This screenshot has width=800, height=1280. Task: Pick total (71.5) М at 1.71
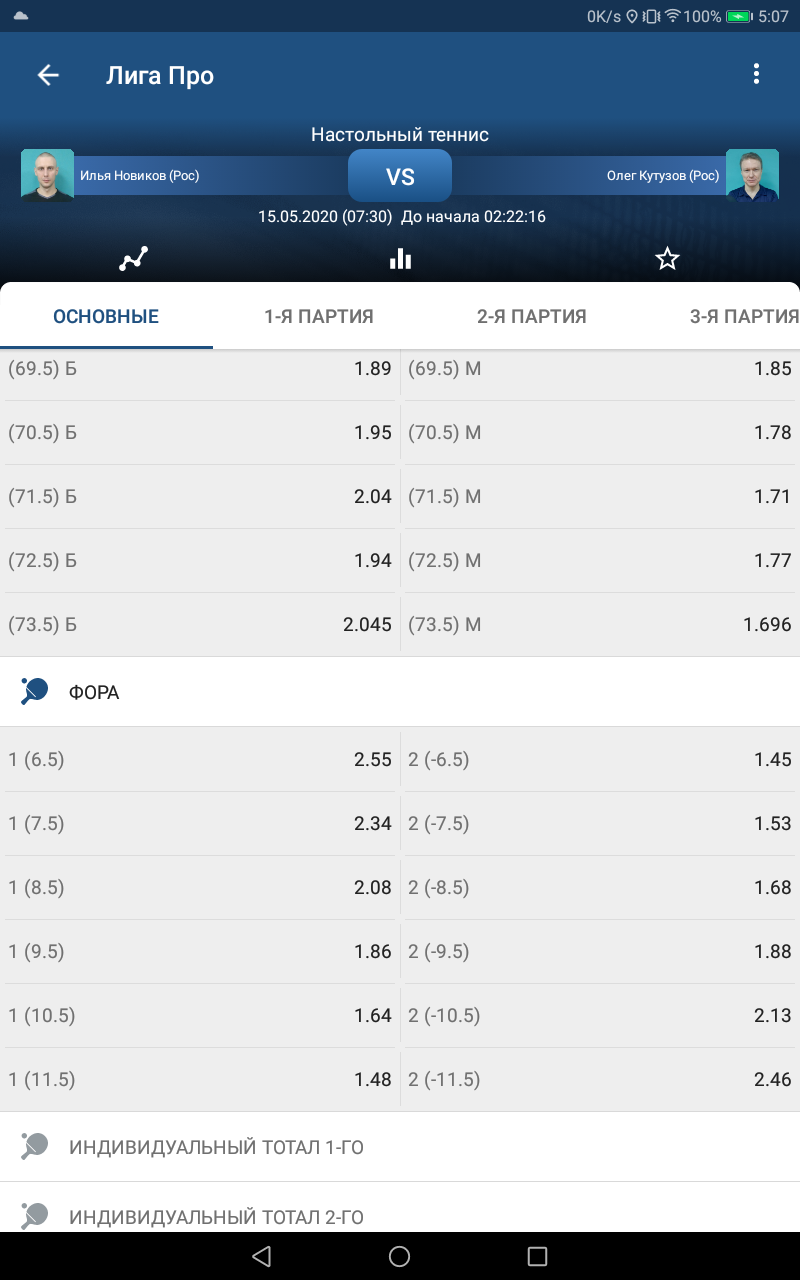pyautogui.click(x=600, y=497)
